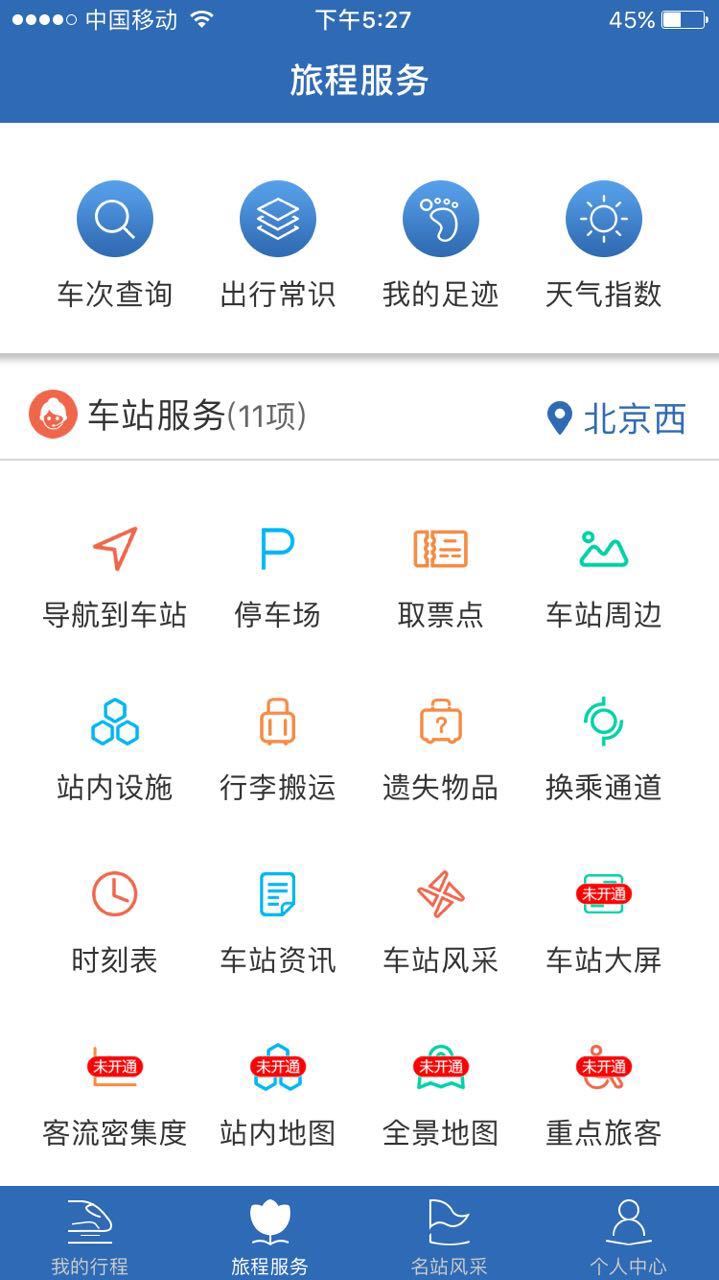Open 站内设施 facilities
The image size is (719, 1280).
click(115, 750)
